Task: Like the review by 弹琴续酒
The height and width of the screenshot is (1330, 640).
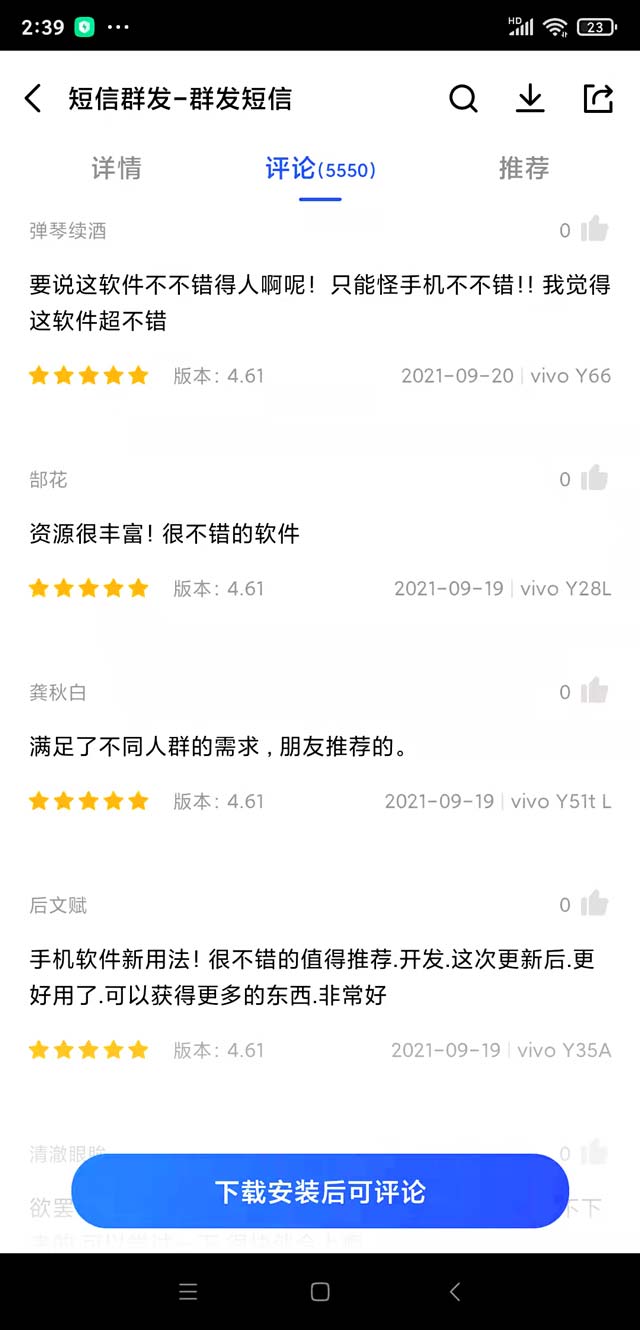Action: coord(594,230)
